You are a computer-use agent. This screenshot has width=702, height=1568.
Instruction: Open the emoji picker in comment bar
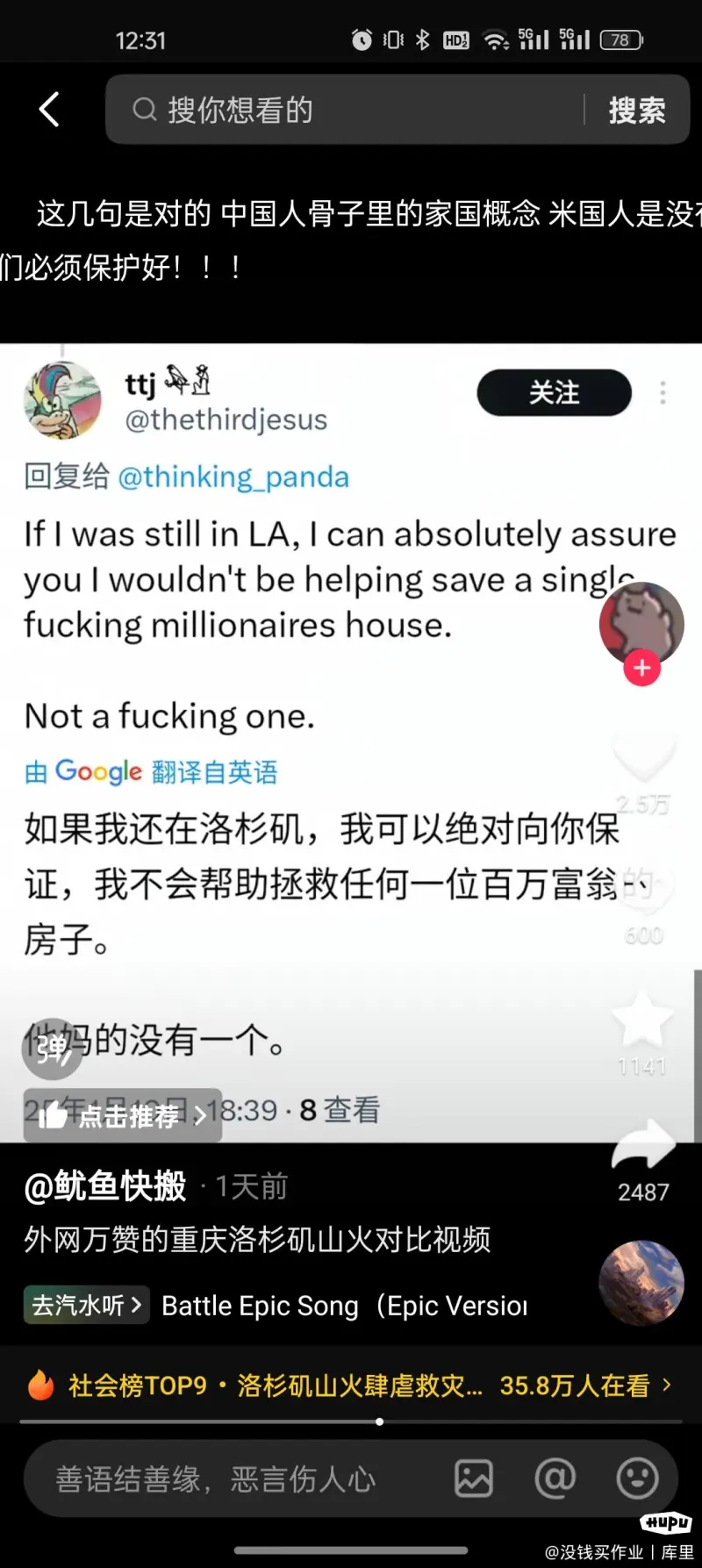click(637, 1479)
